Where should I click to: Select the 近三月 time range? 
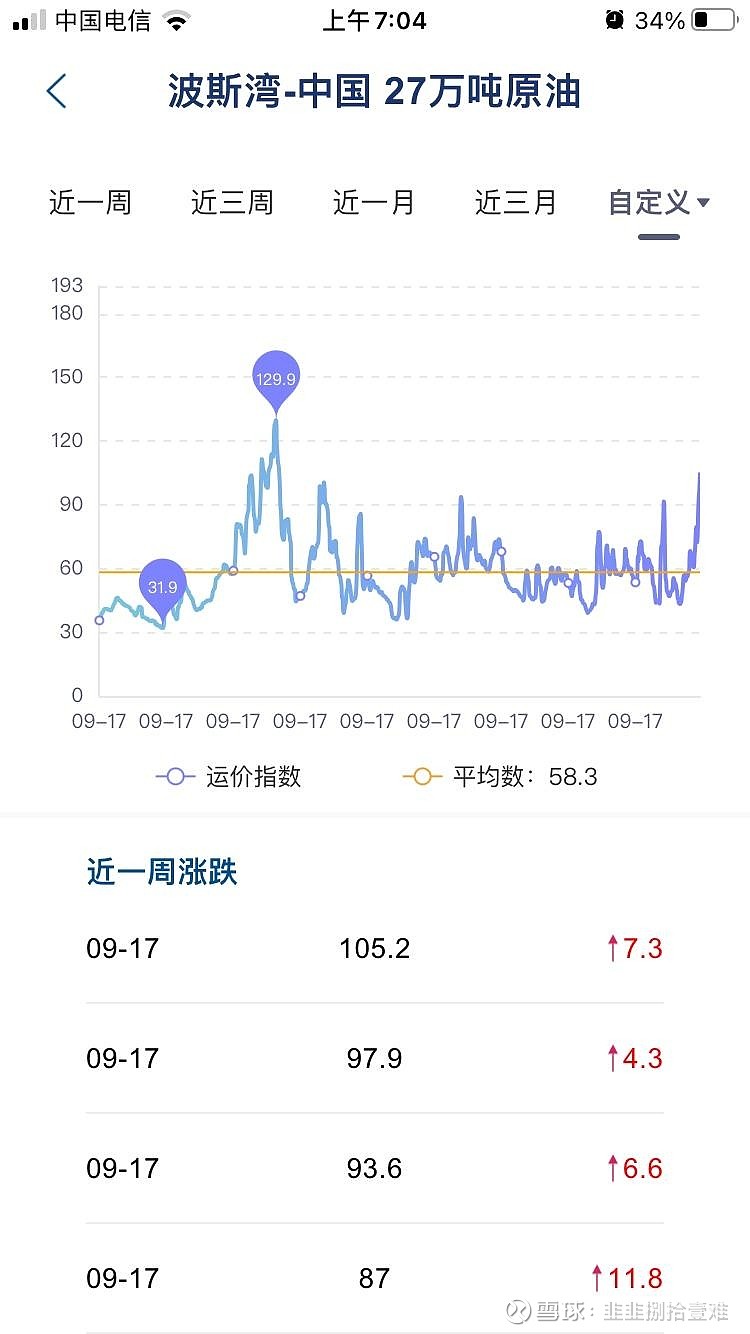click(x=516, y=203)
